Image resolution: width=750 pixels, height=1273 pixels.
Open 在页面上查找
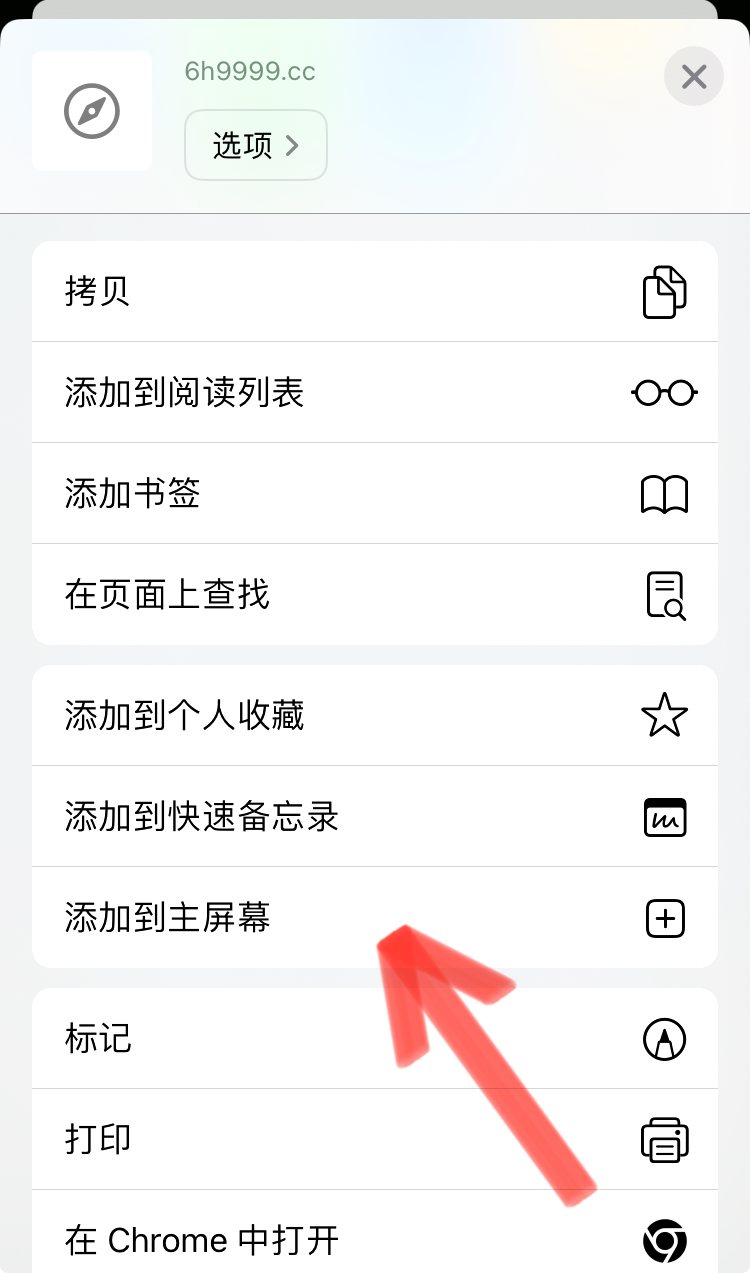(x=375, y=594)
